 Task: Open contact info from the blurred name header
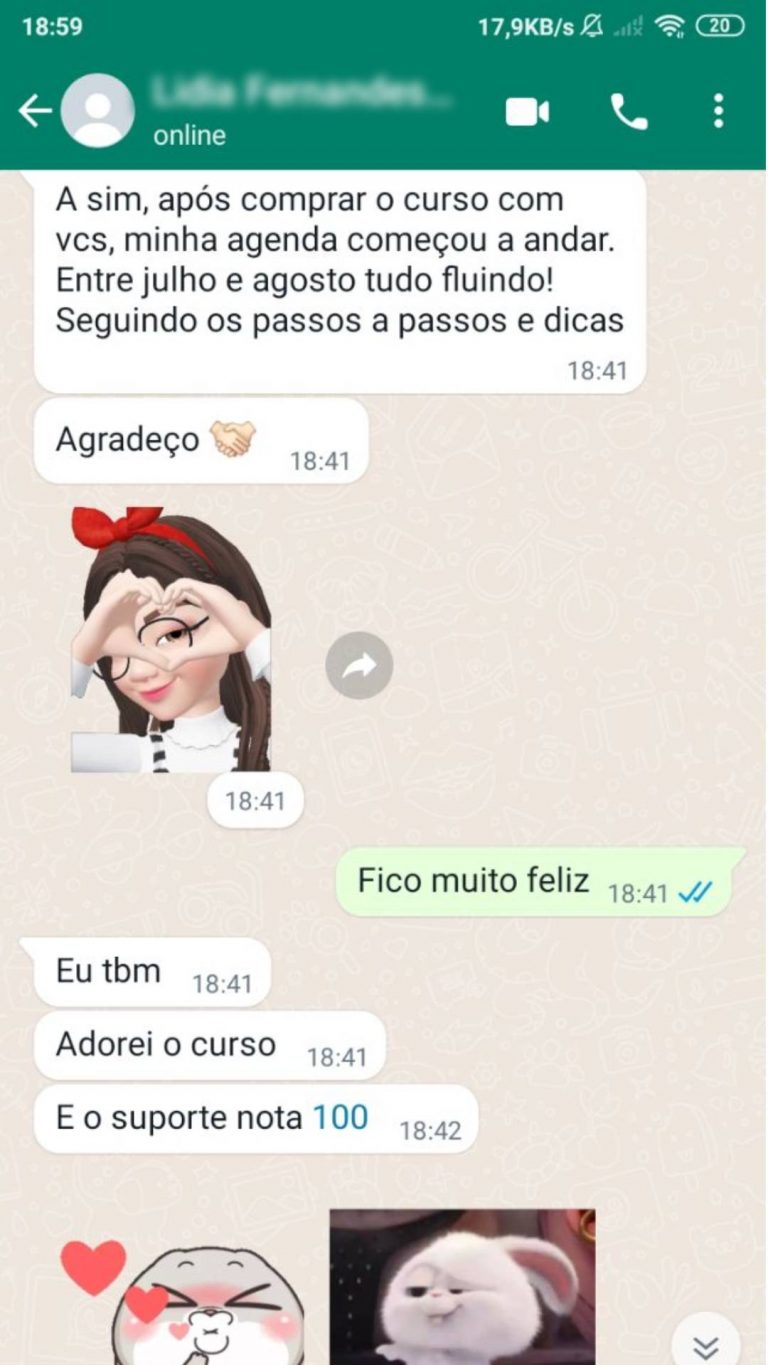tap(300, 95)
